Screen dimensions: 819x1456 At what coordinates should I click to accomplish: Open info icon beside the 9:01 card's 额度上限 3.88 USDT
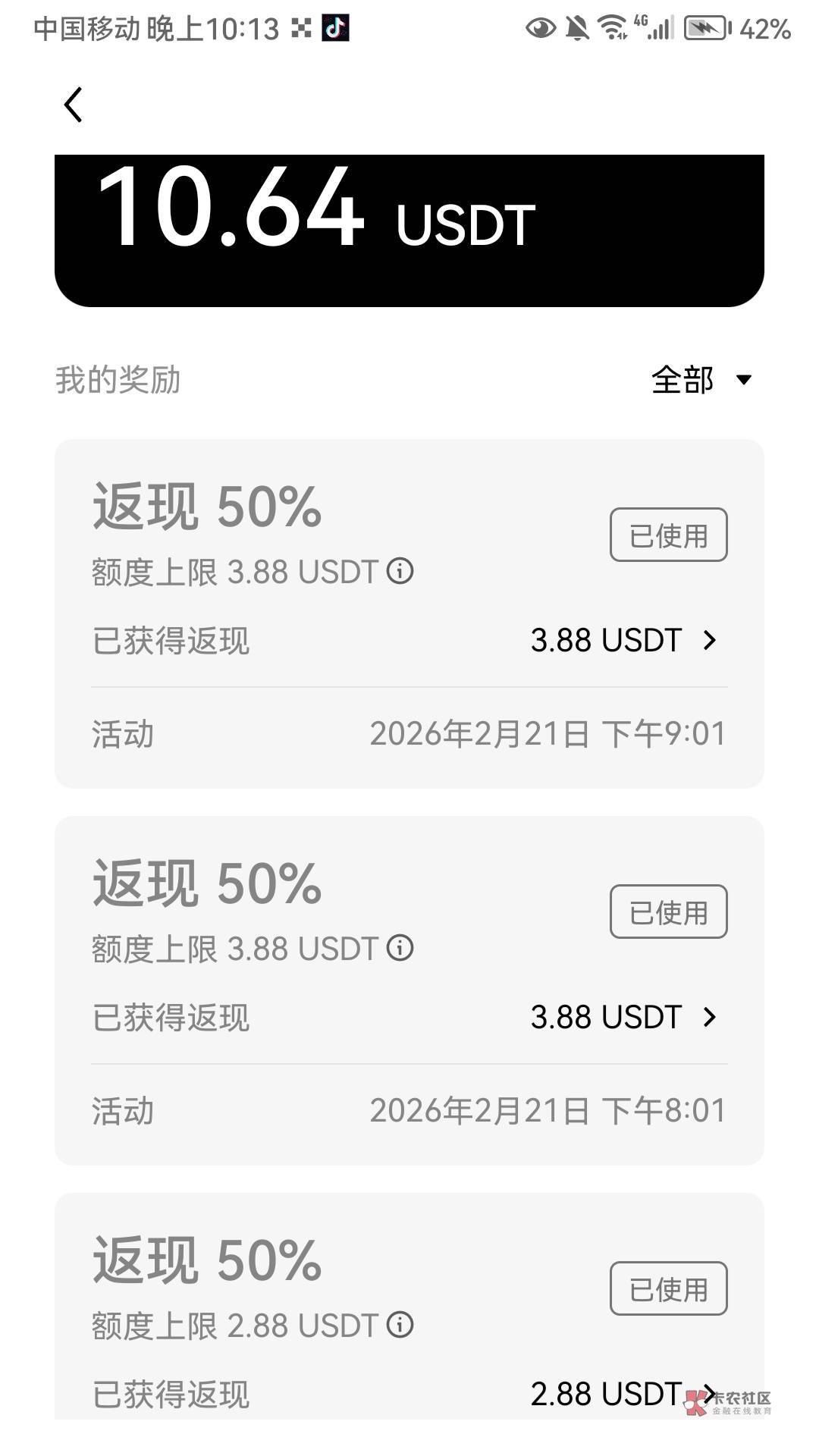(400, 570)
